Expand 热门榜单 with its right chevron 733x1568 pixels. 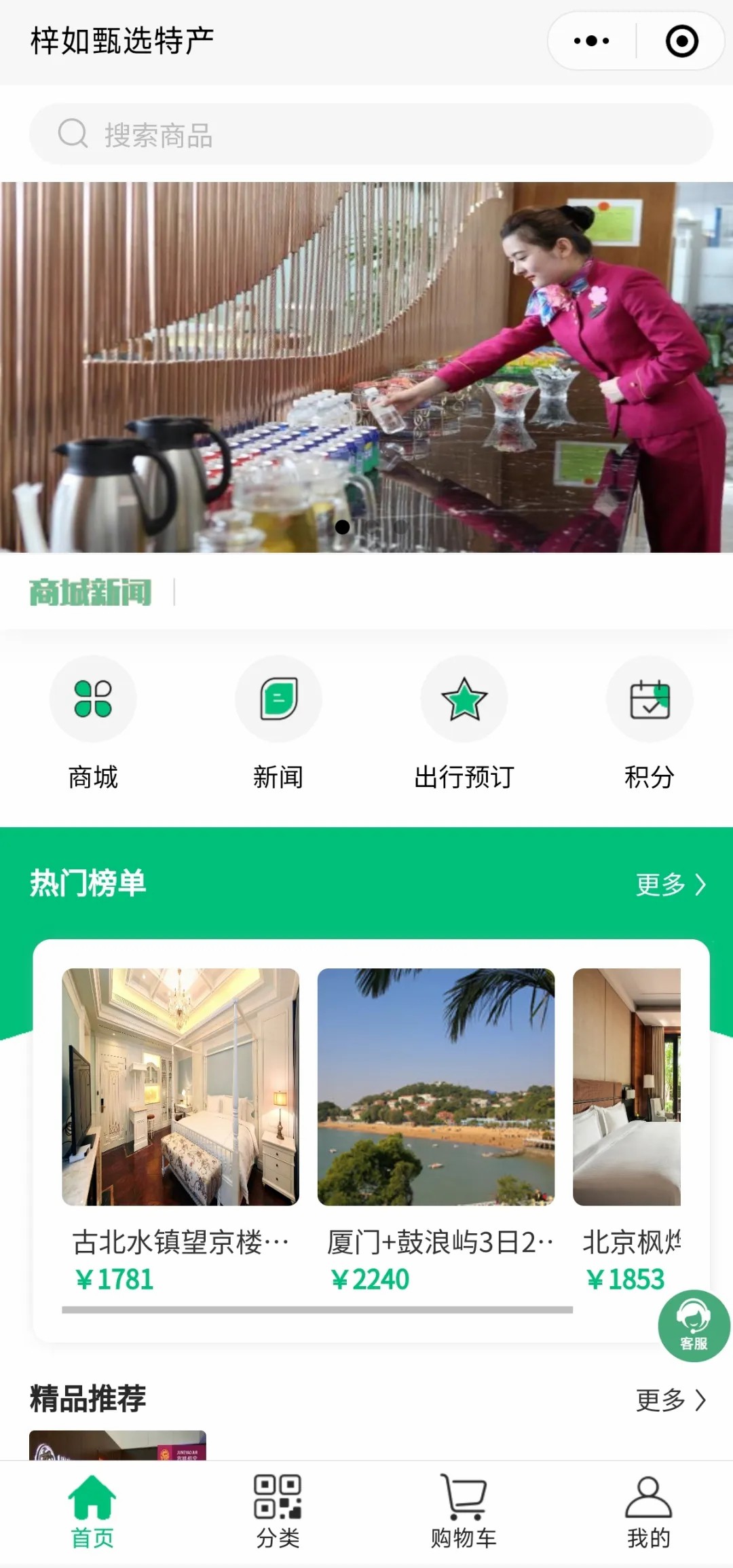[x=701, y=886]
